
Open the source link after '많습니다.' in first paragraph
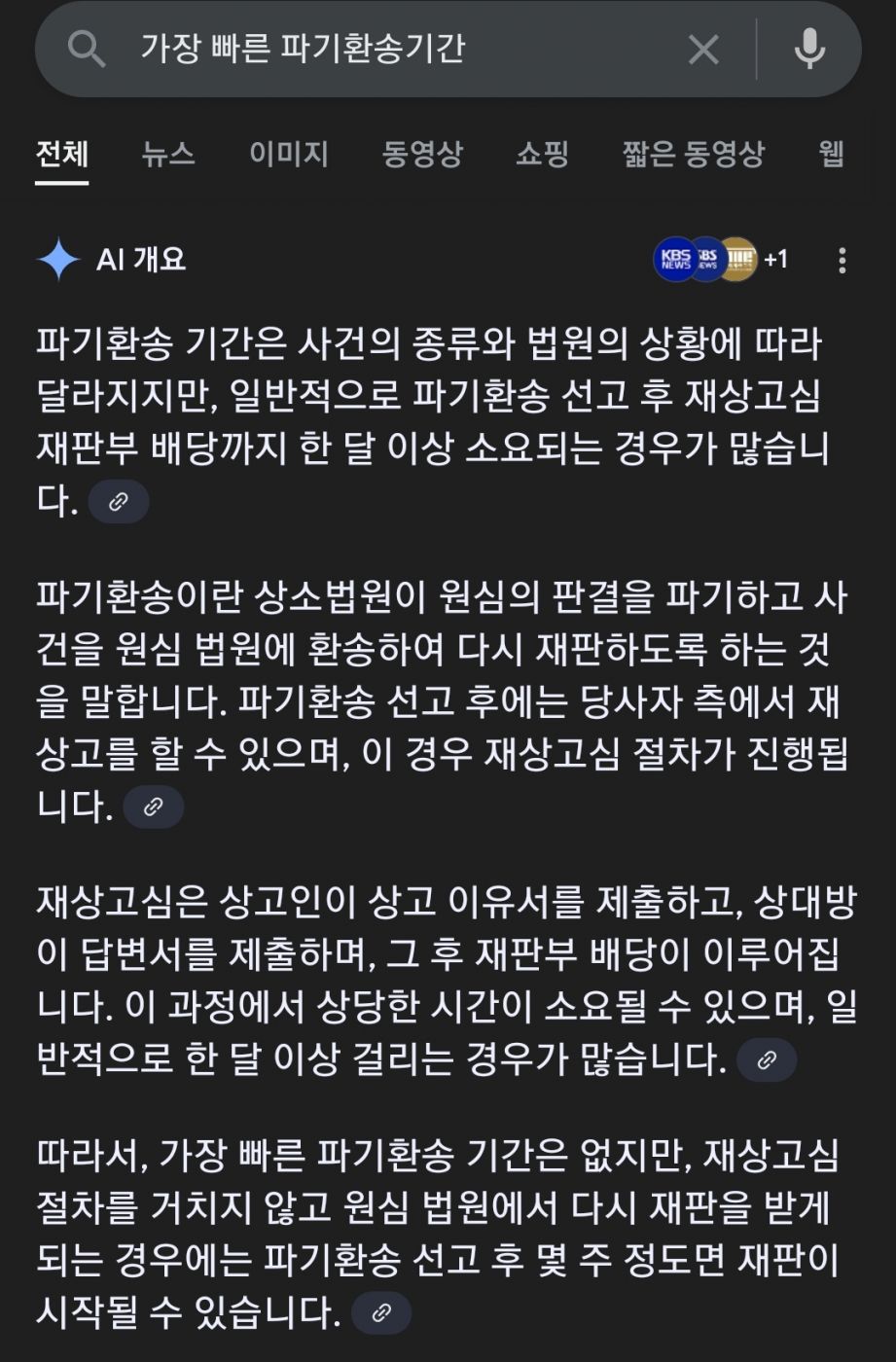119,502
